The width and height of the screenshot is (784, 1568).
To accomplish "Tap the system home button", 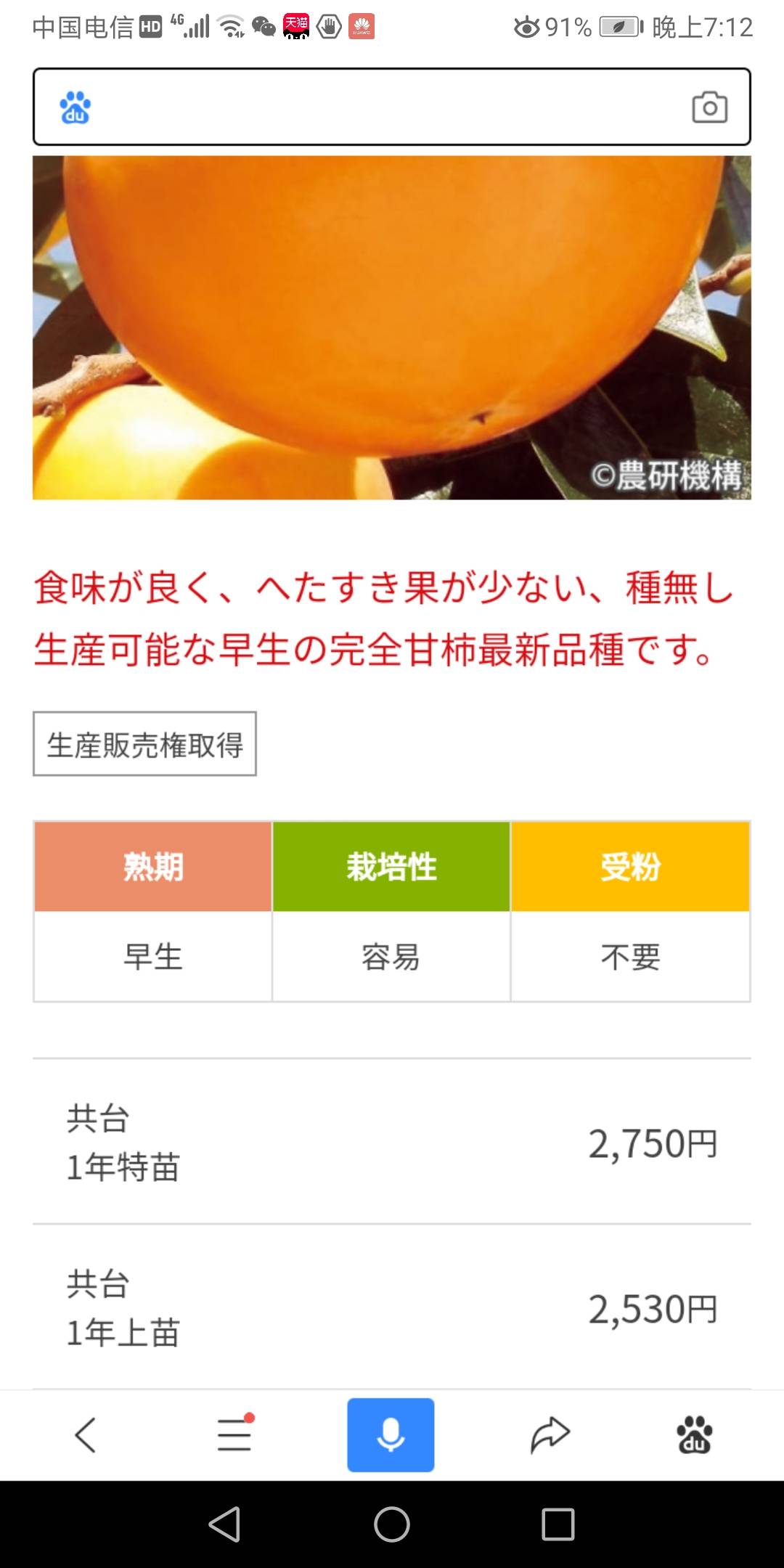I will [391, 1524].
